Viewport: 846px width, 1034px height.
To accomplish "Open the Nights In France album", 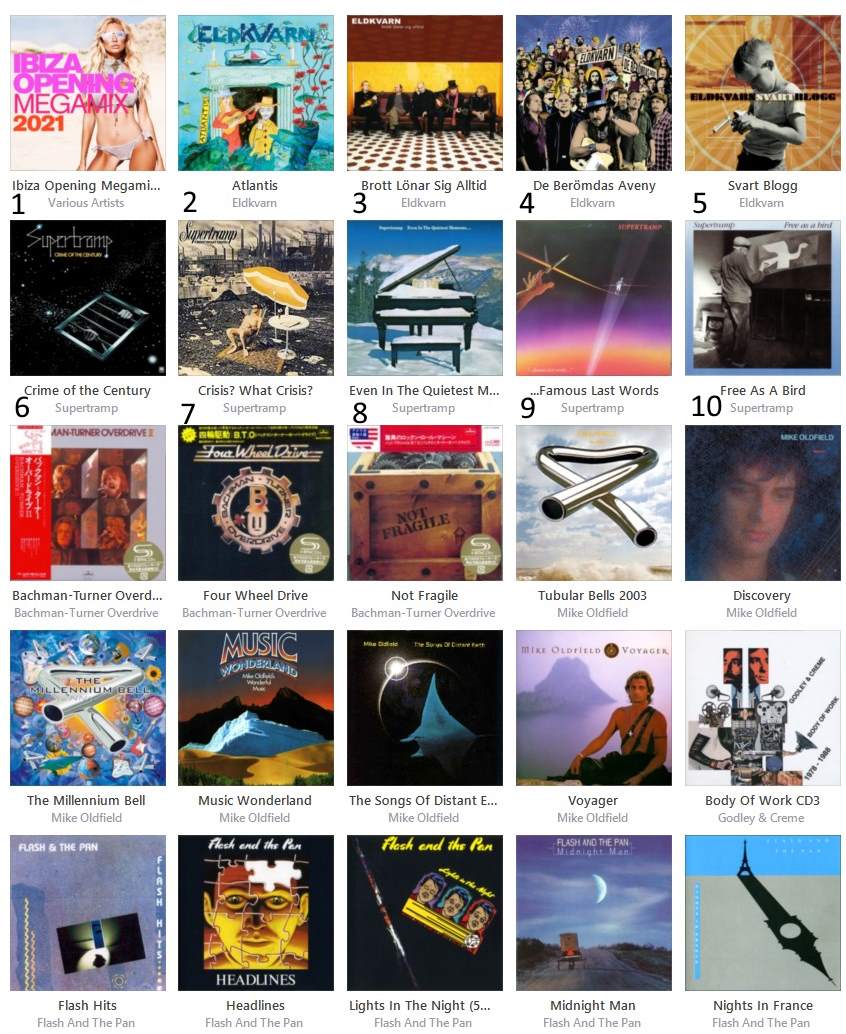I will pyautogui.click(x=762, y=913).
